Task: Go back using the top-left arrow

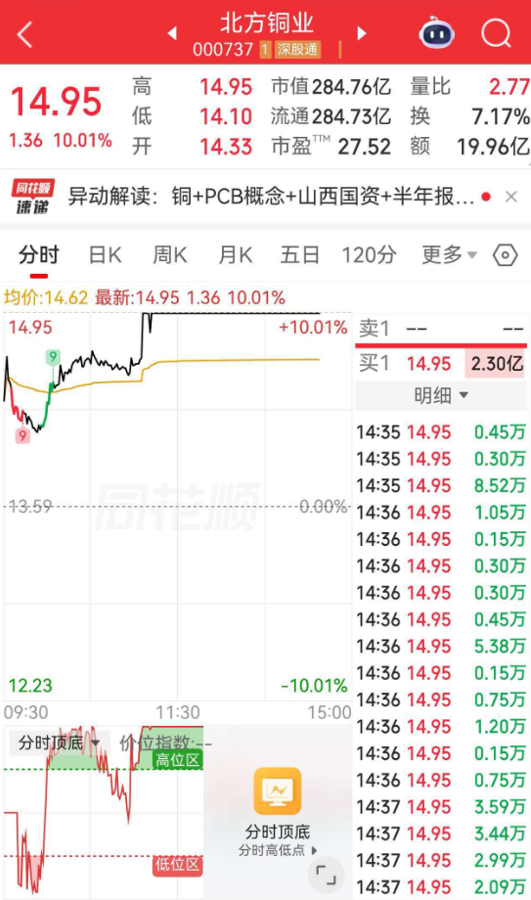Action: coord(25,34)
